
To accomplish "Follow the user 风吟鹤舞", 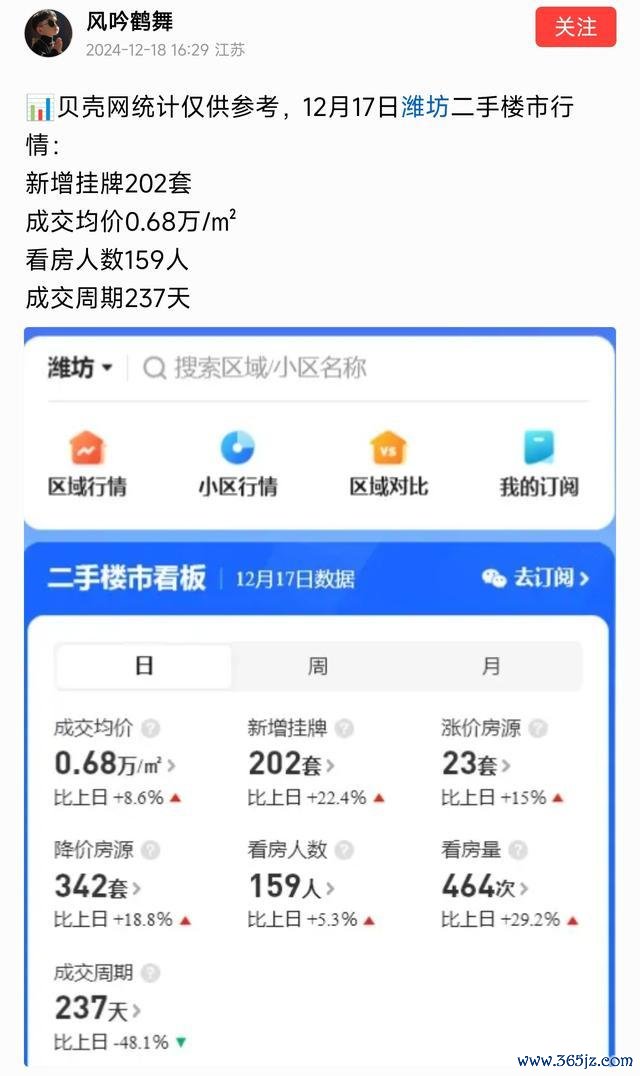I will pyautogui.click(x=575, y=27).
